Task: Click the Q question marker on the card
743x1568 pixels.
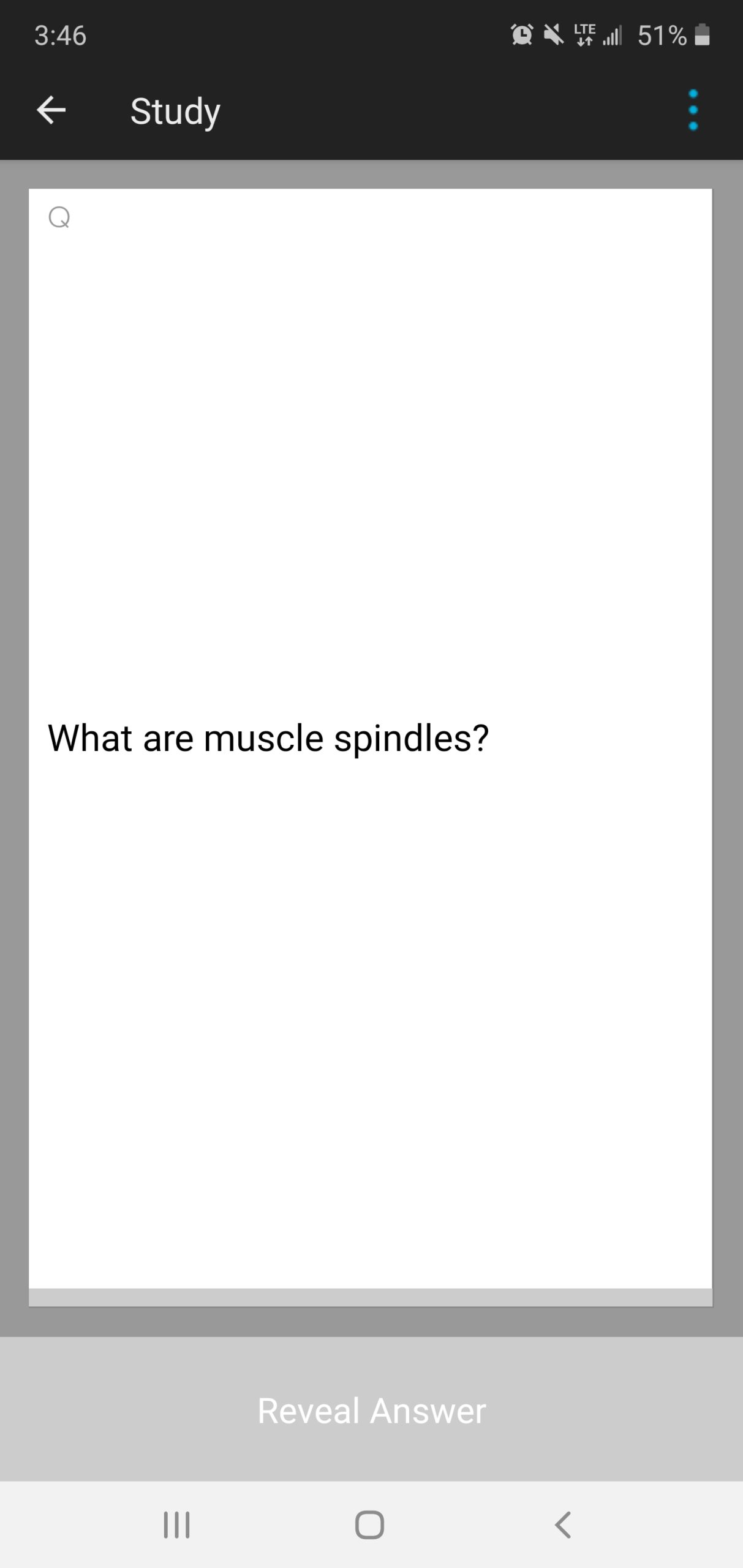Action: click(59, 217)
